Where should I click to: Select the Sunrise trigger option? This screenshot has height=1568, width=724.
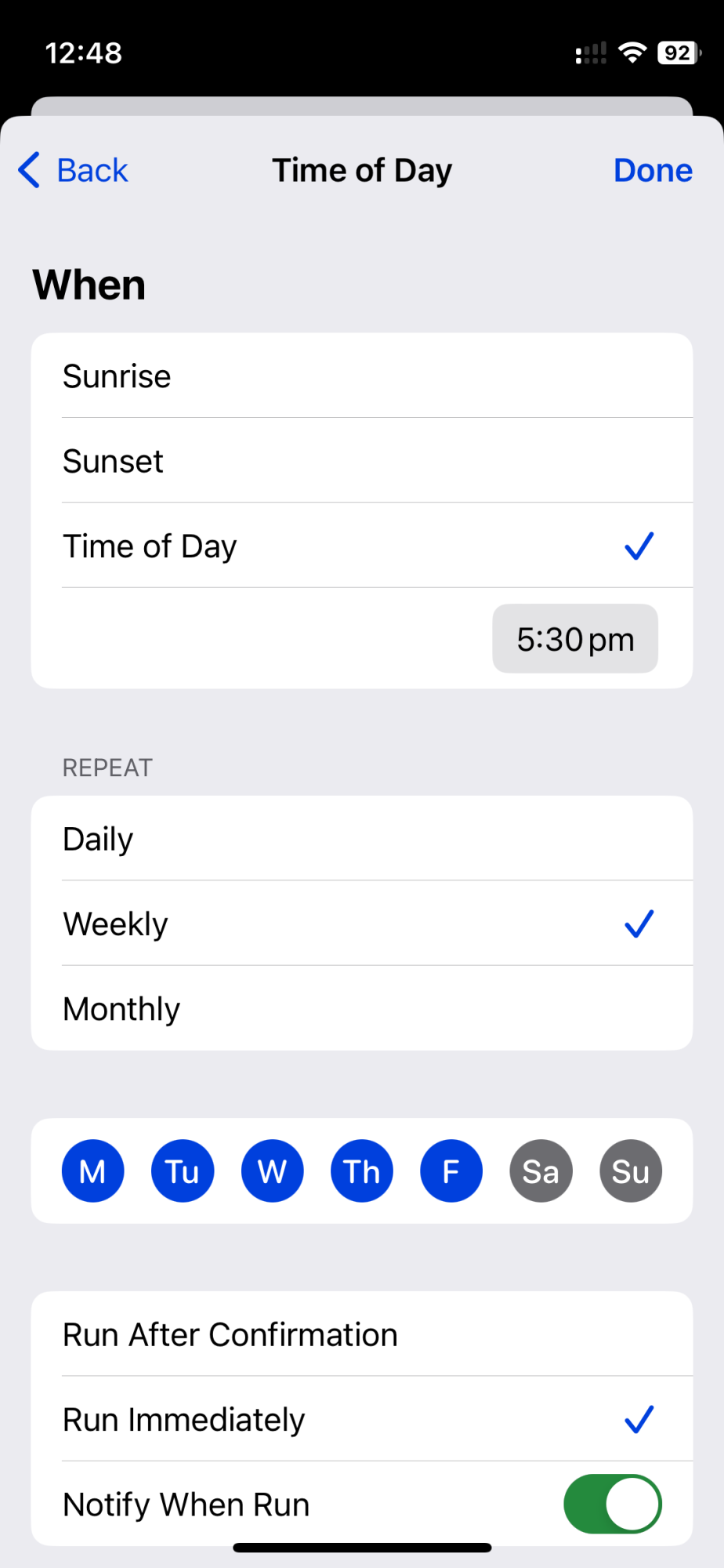click(362, 376)
